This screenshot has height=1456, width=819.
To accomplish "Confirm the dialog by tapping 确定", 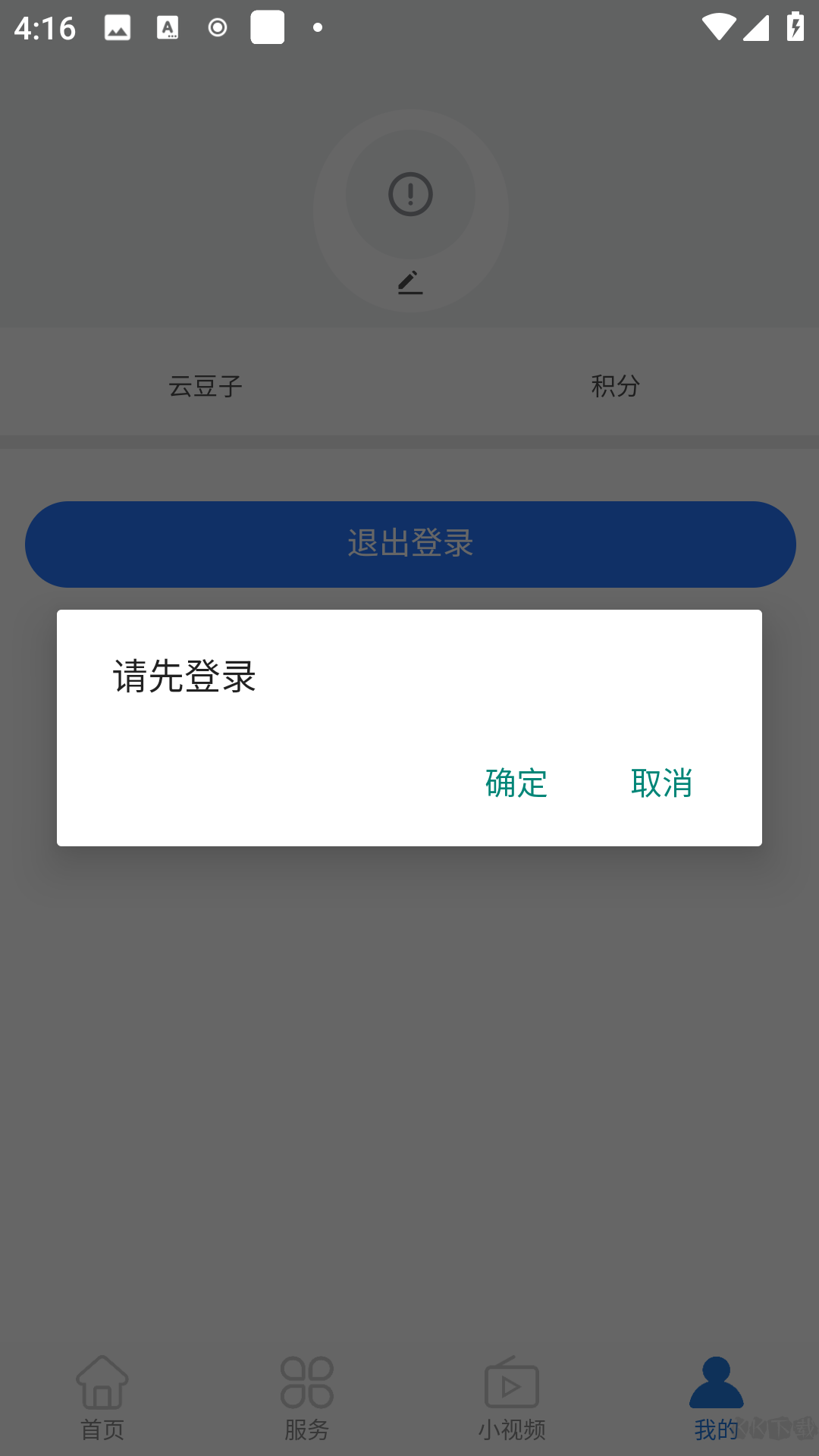I will [514, 784].
